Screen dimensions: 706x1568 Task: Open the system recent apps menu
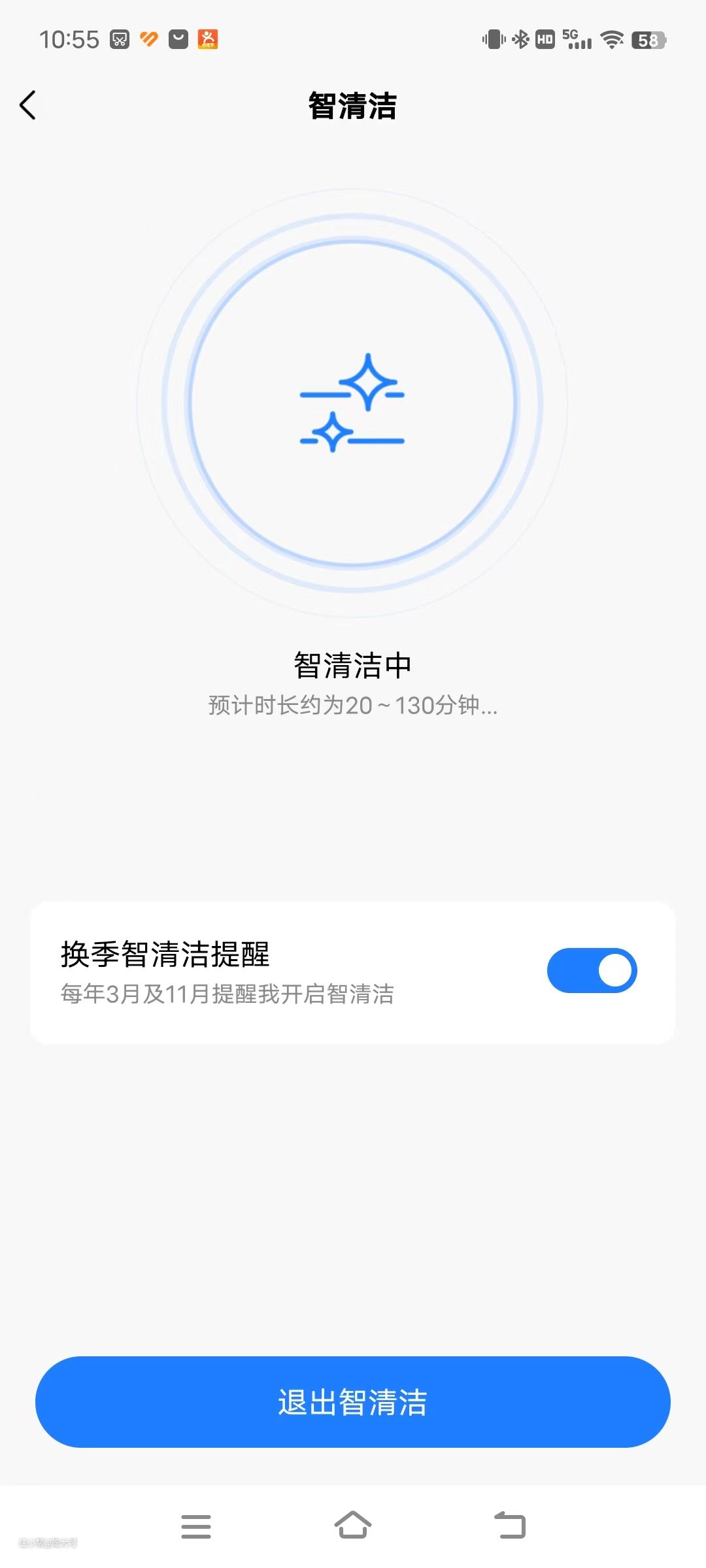(x=196, y=1526)
